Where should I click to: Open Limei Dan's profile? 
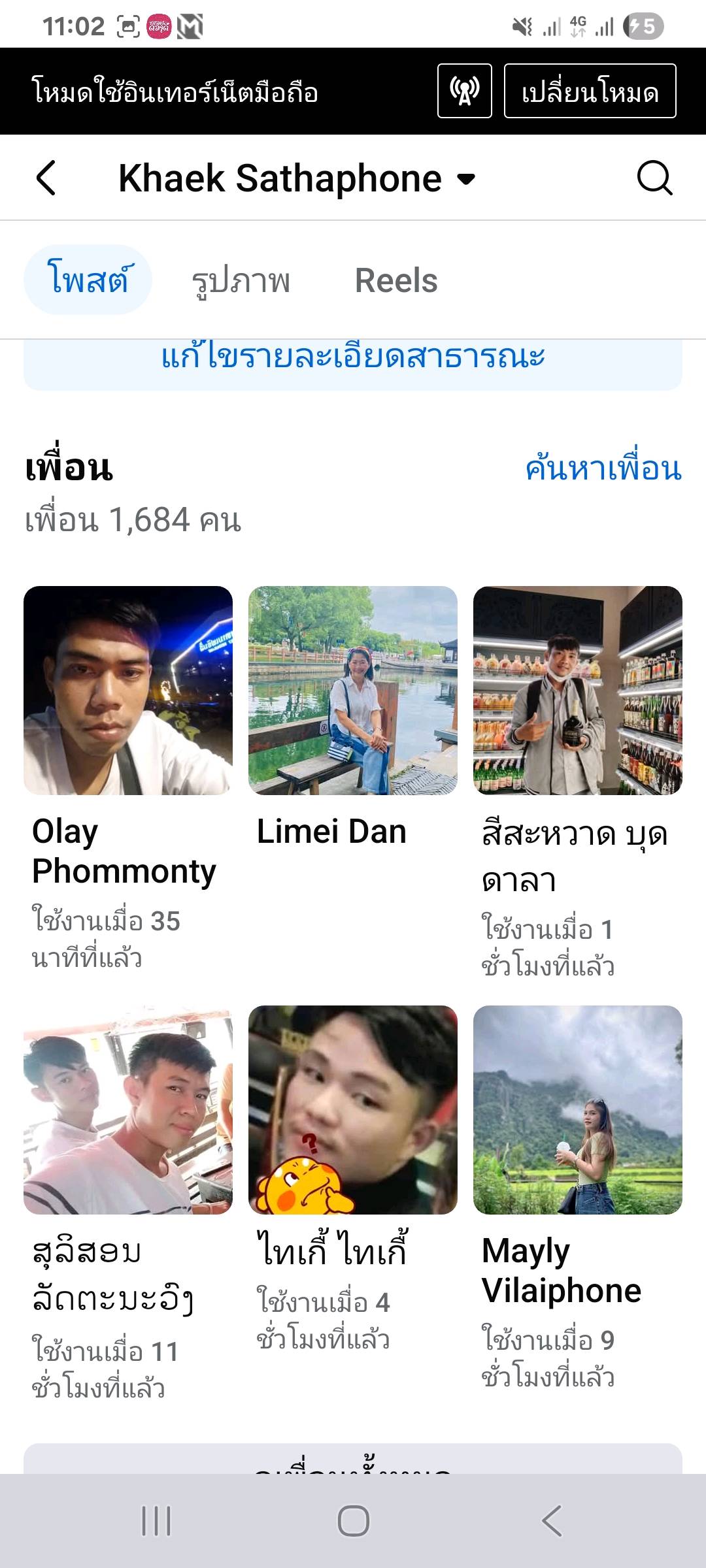click(x=353, y=691)
